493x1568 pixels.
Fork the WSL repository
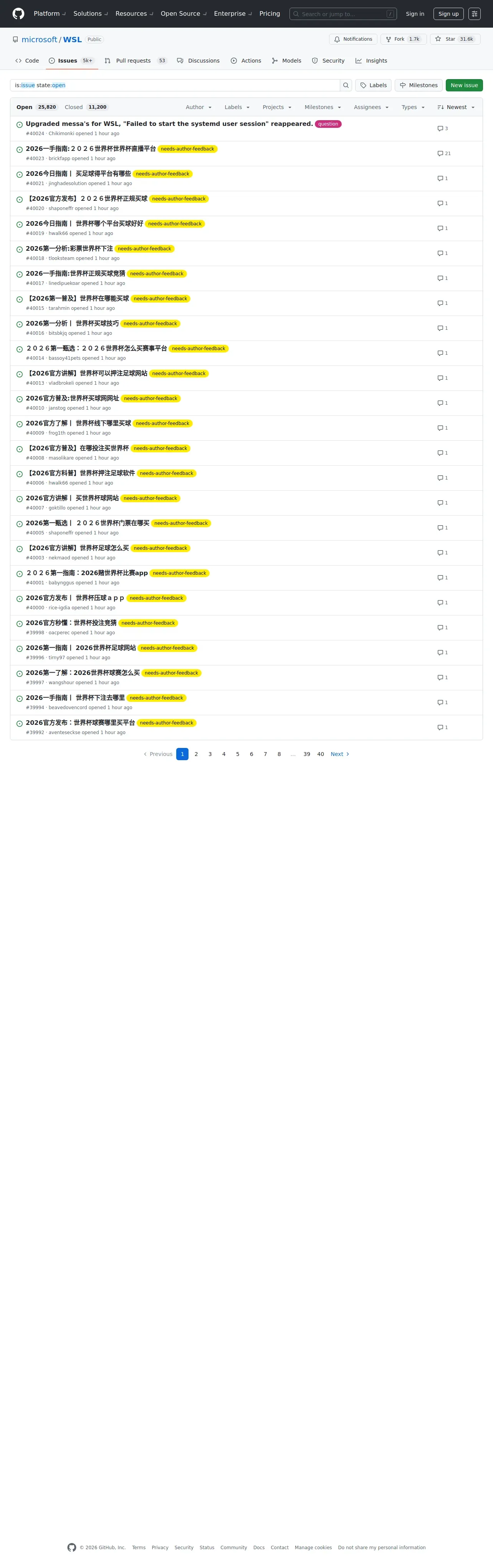(404, 39)
